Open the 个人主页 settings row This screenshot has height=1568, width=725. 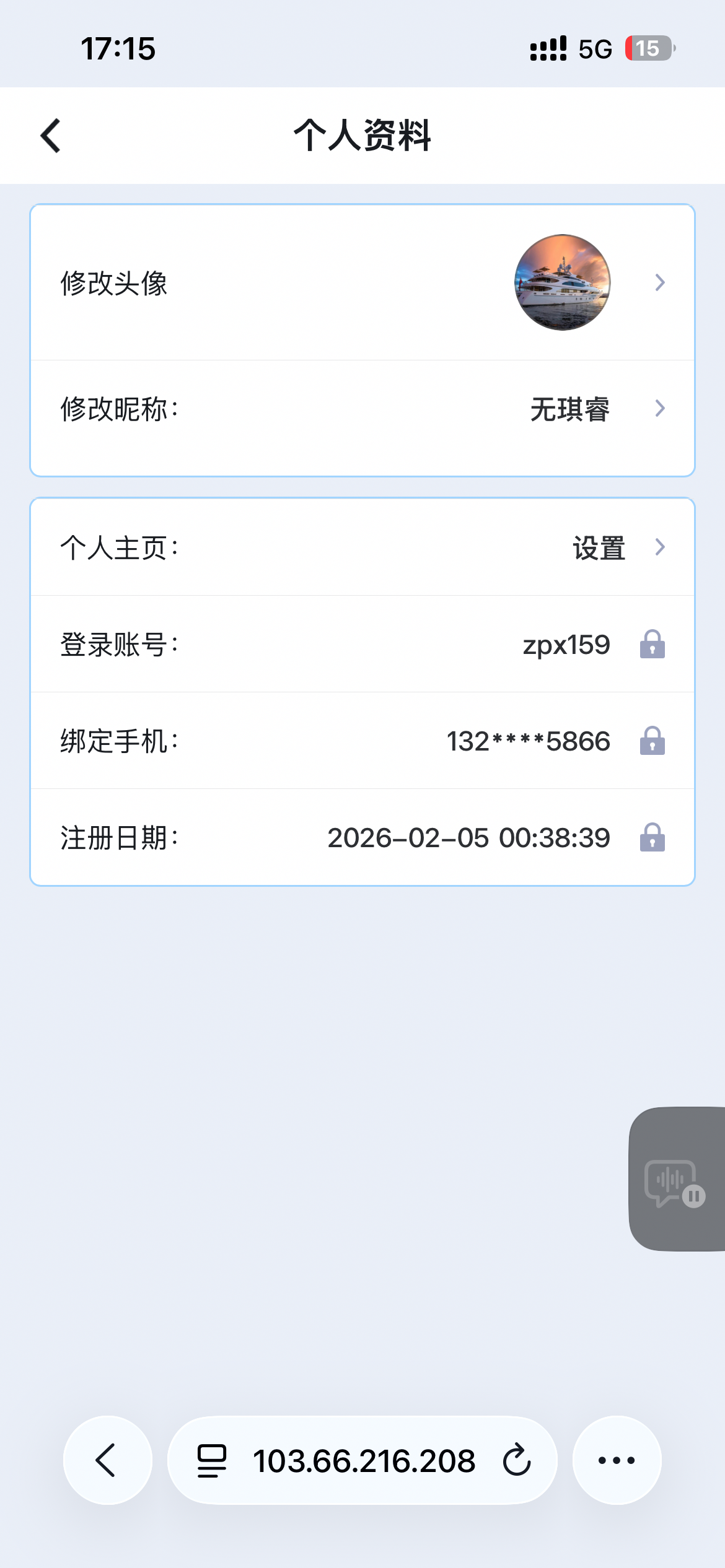[362, 548]
